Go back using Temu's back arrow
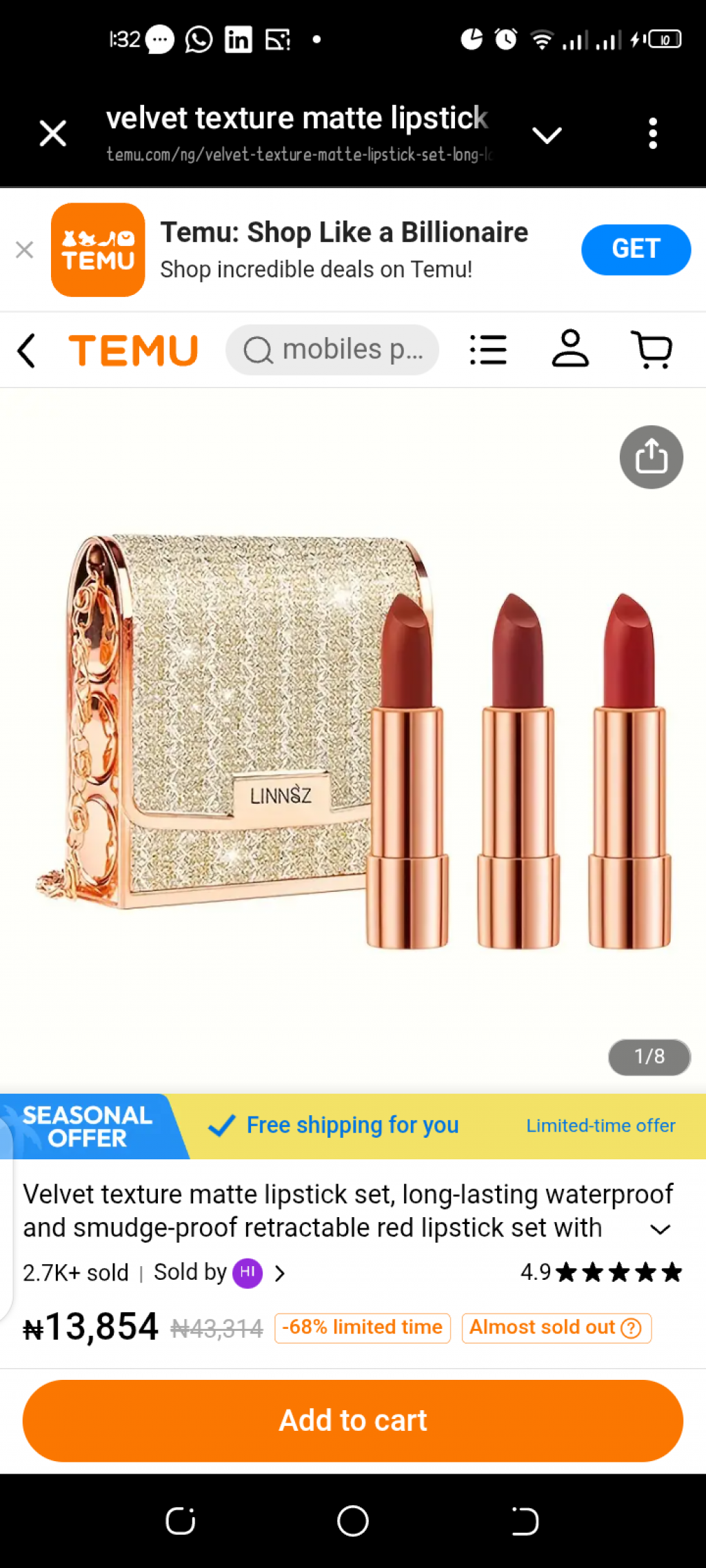 26,350
